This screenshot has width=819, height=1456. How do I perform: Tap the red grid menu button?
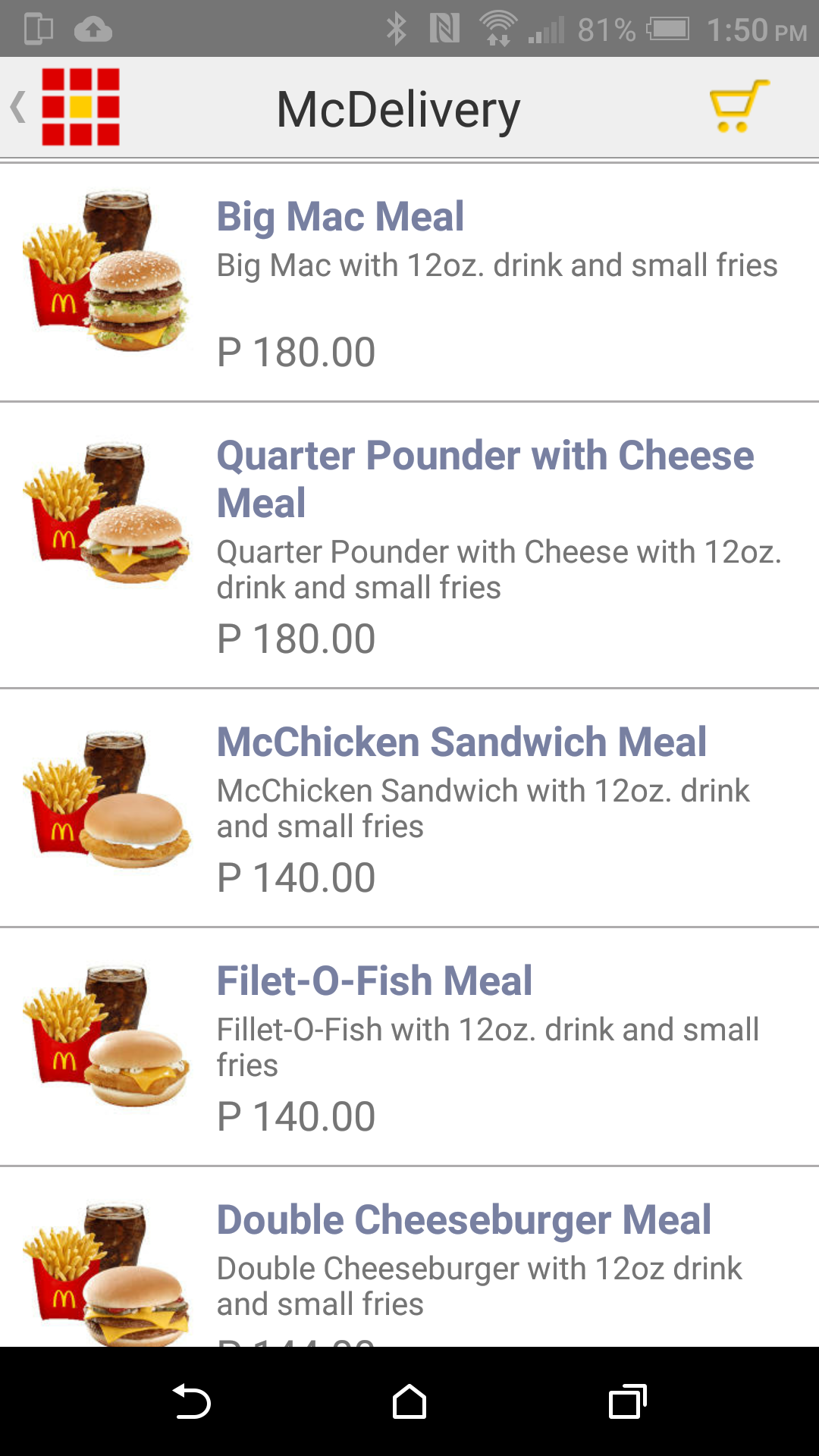80,107
